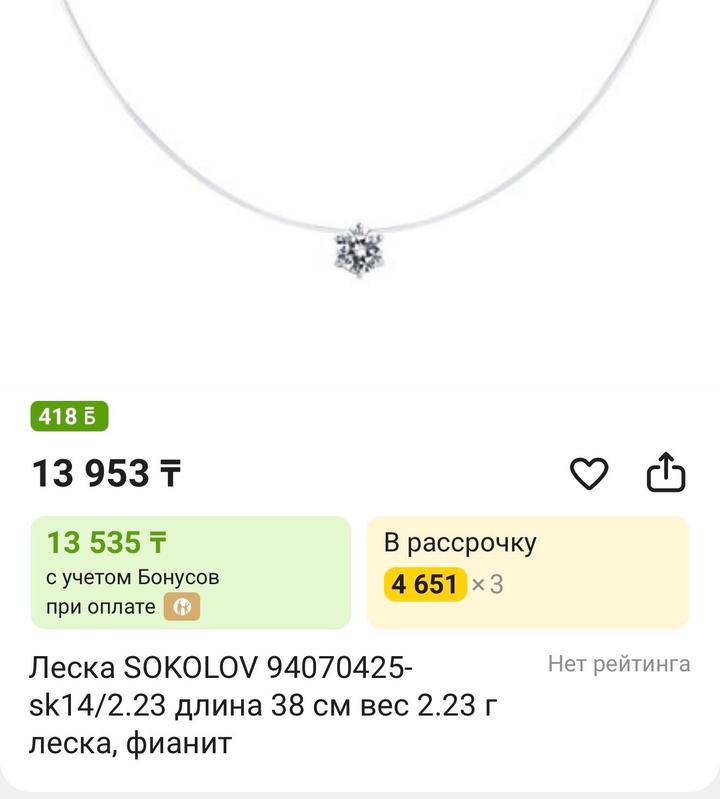Open the necklace product photo
Viewport: 720px width, 799px height.
click(359, 190)
